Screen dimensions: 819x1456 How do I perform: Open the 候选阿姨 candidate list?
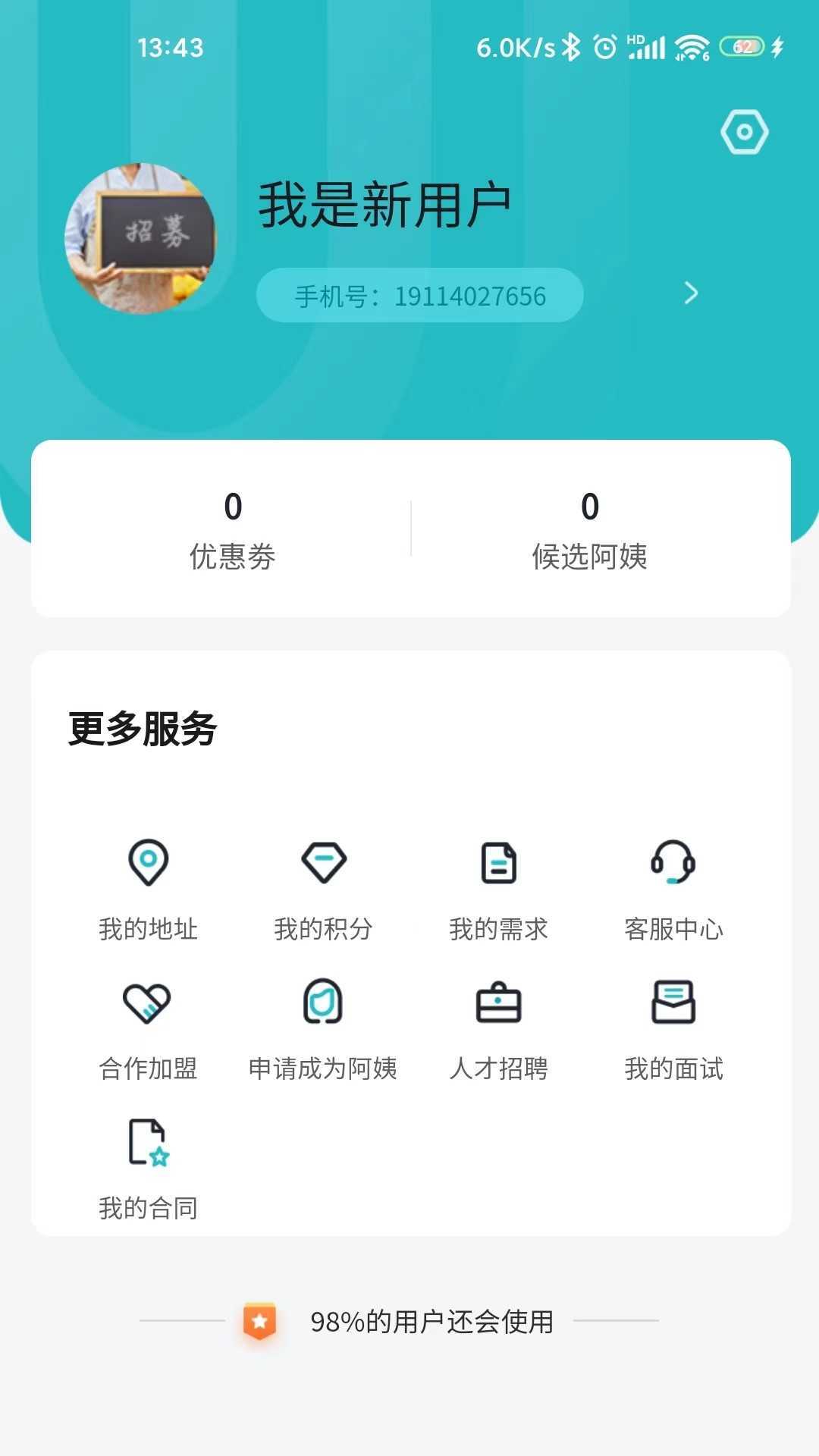pyautogui.click(x=588, y=531)
